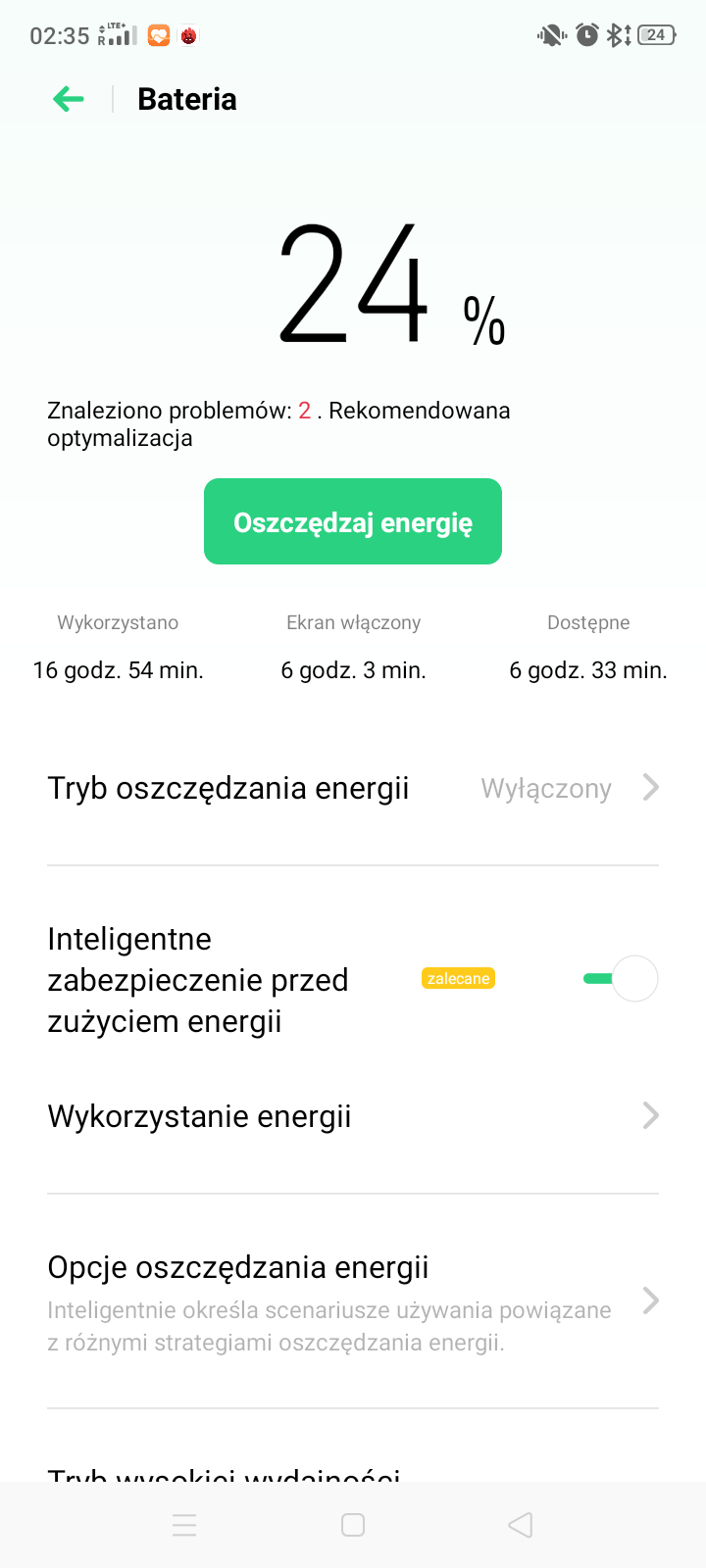Screen dimensions: 706x1568
Task: Open Wykorzystanie energii details
Action: click(x=353, y=1116)
